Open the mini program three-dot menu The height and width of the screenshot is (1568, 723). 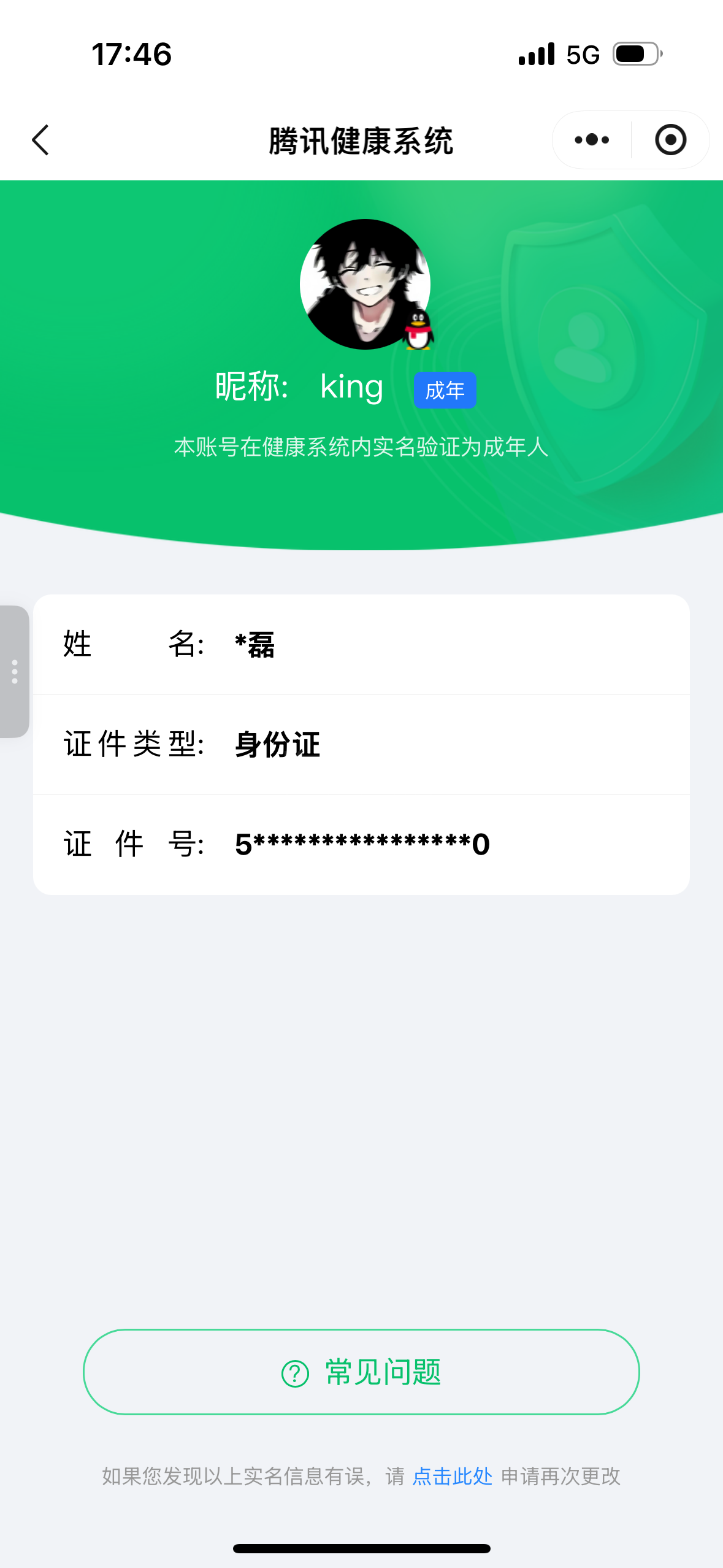pos(592,140)
